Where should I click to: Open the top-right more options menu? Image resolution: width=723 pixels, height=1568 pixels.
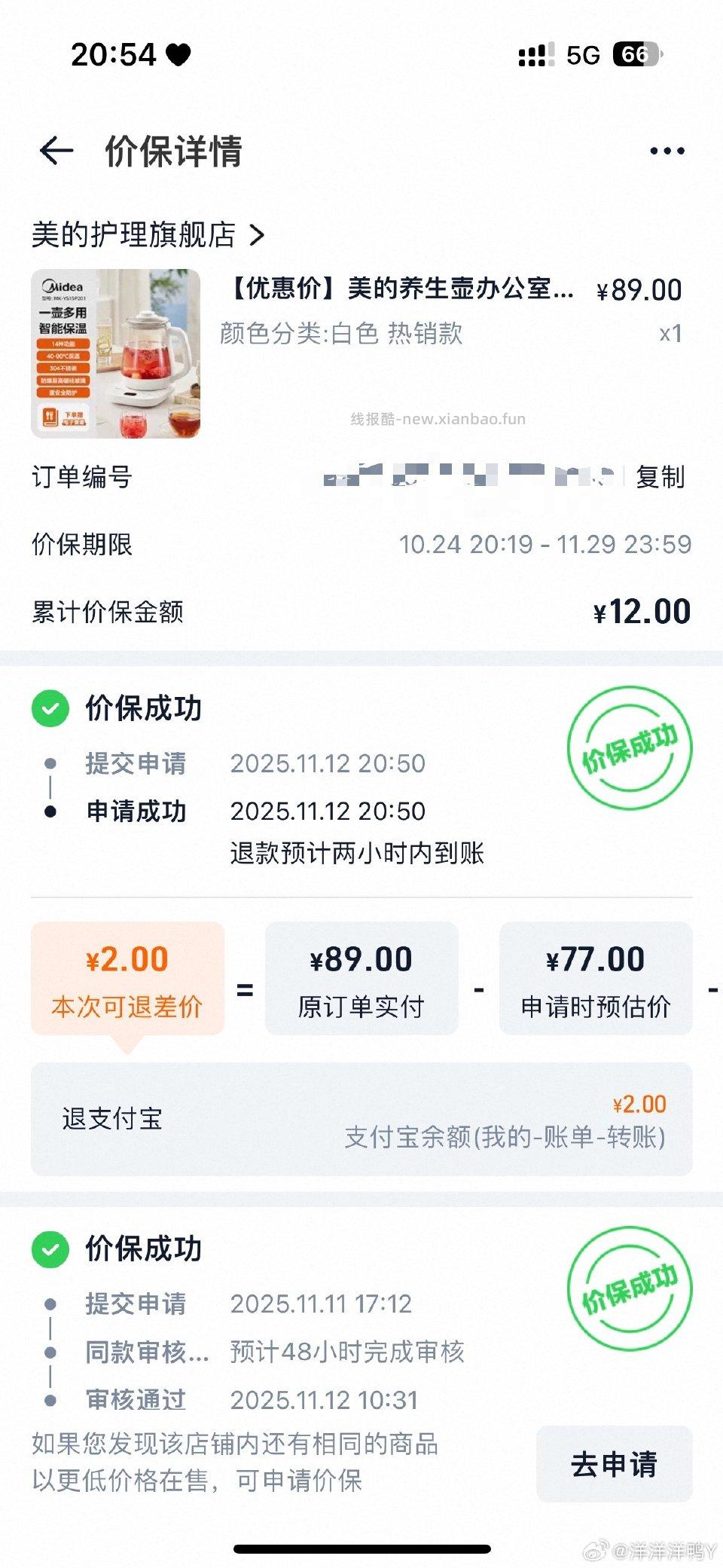coord(669,150)
